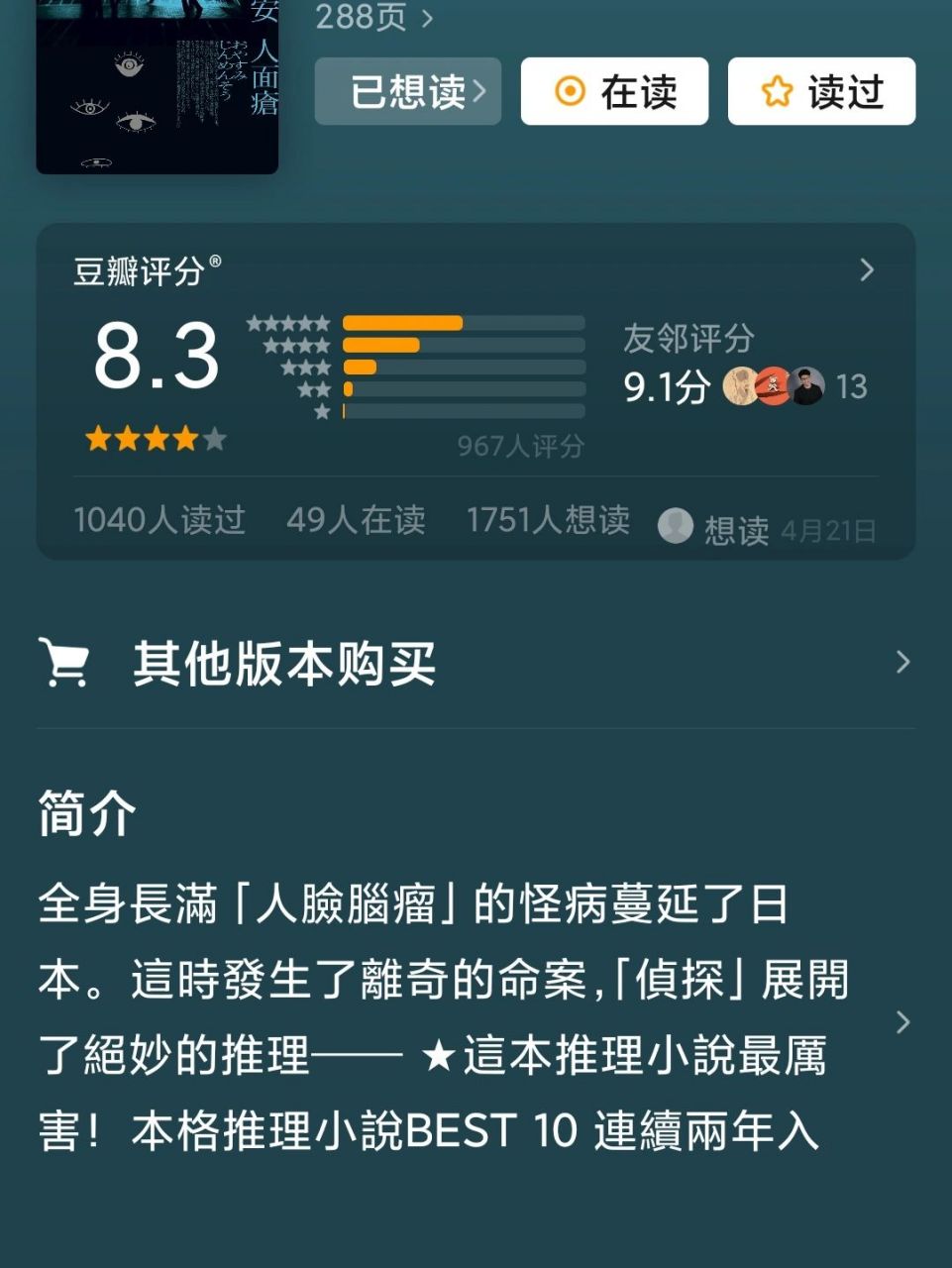Click the fifth gray star to rate five stars
This screenshot has height=1268, width=952.
tap(214, 439)
